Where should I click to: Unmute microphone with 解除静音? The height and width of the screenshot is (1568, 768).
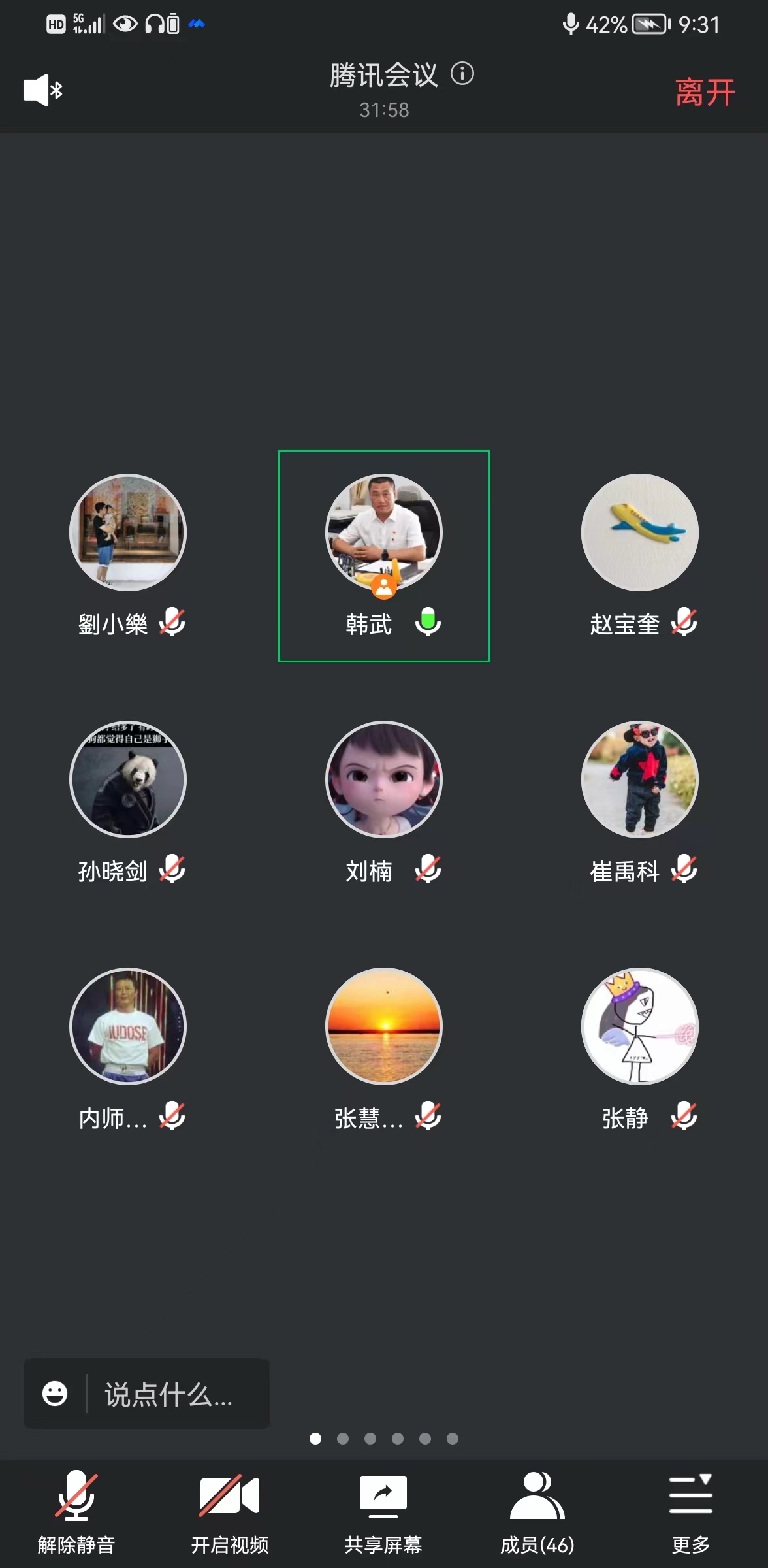(76, 1511)
